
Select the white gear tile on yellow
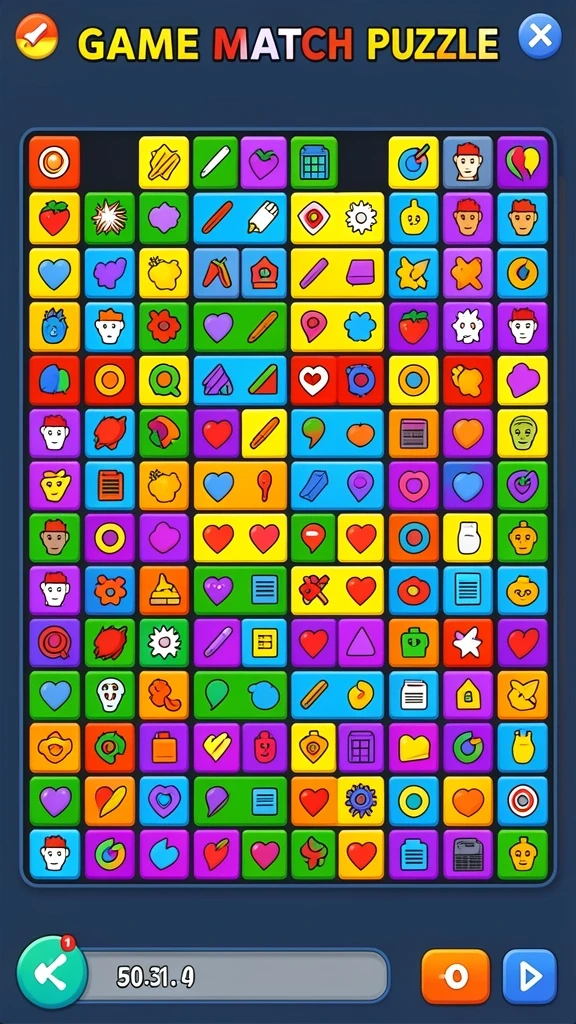[360, 217]
